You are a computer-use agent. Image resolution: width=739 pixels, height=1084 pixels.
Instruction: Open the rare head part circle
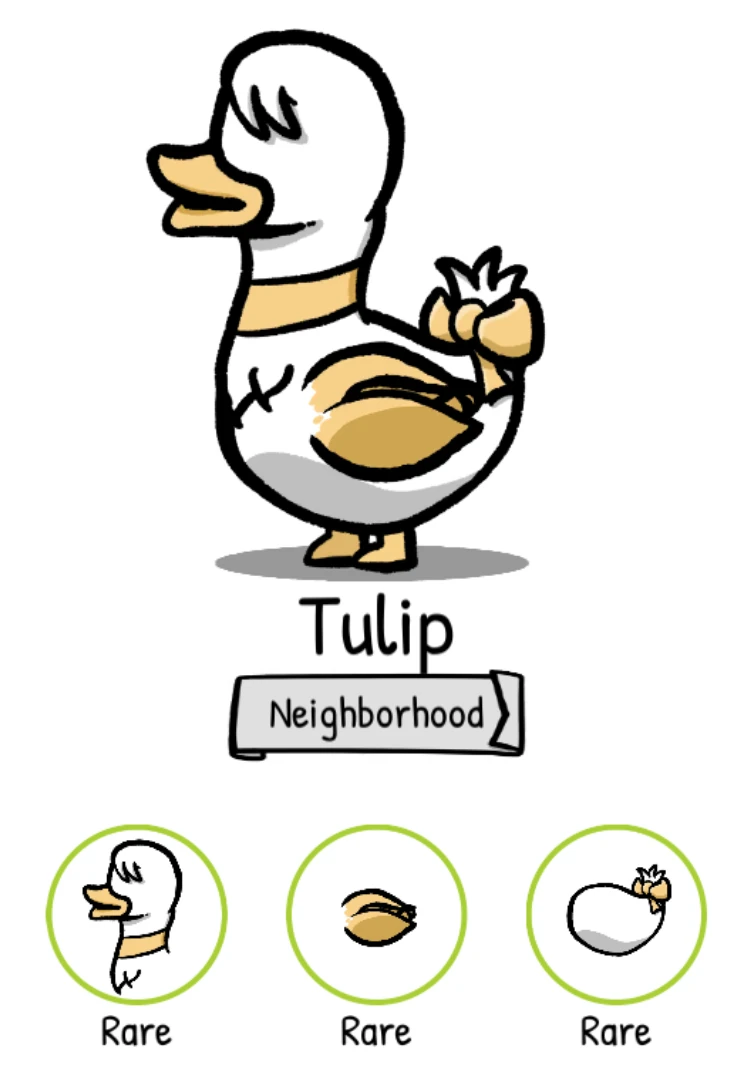136,914
